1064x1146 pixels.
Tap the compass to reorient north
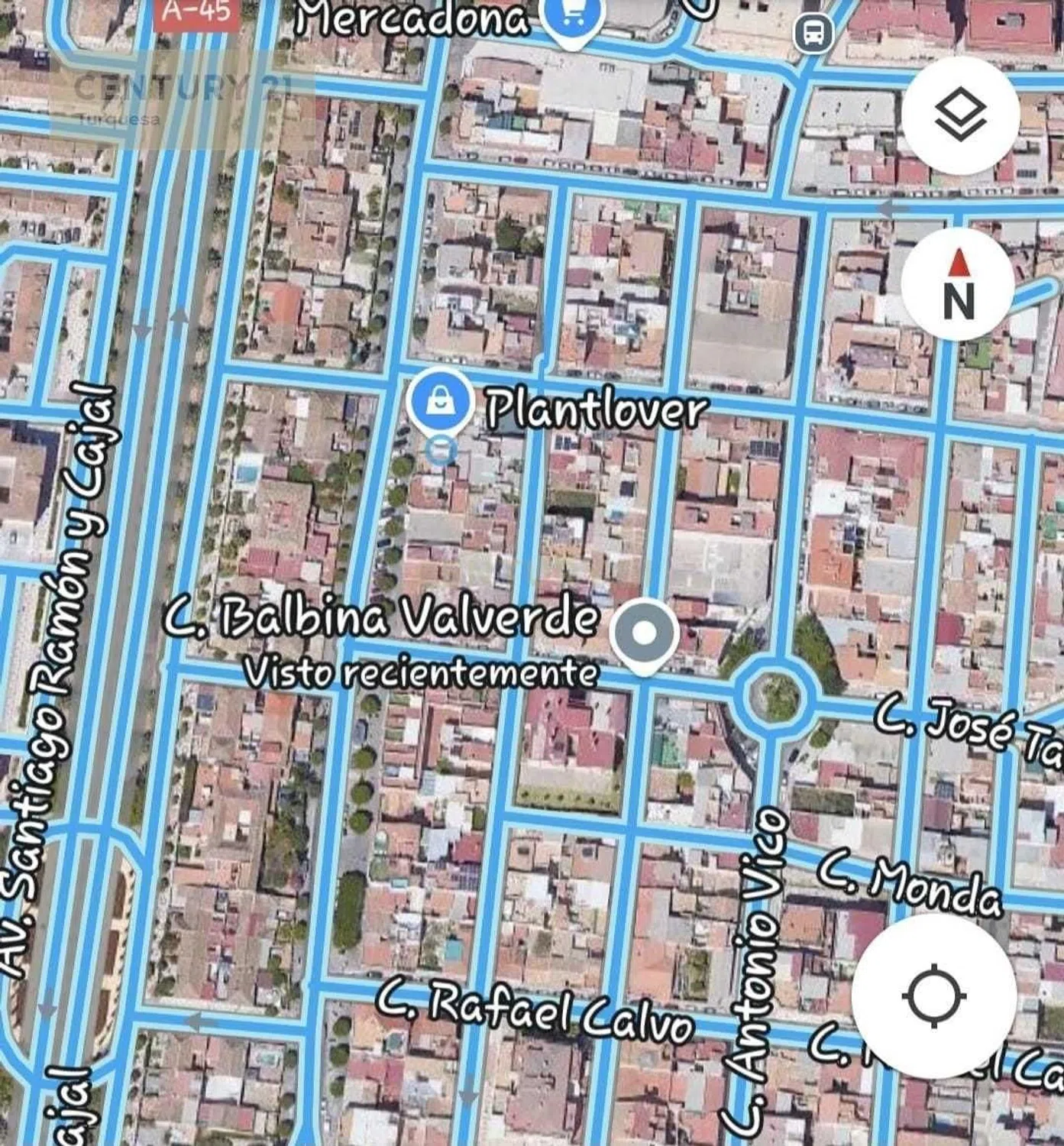point(958,283)
